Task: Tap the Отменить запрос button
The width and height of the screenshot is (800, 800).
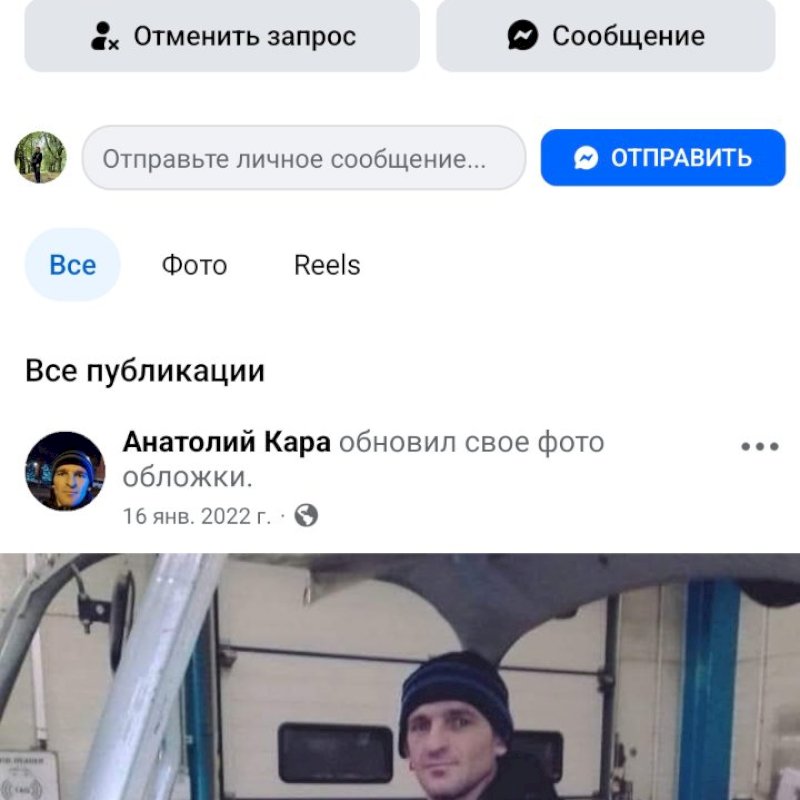Action: pyautogui.click(x=222, y=37)
